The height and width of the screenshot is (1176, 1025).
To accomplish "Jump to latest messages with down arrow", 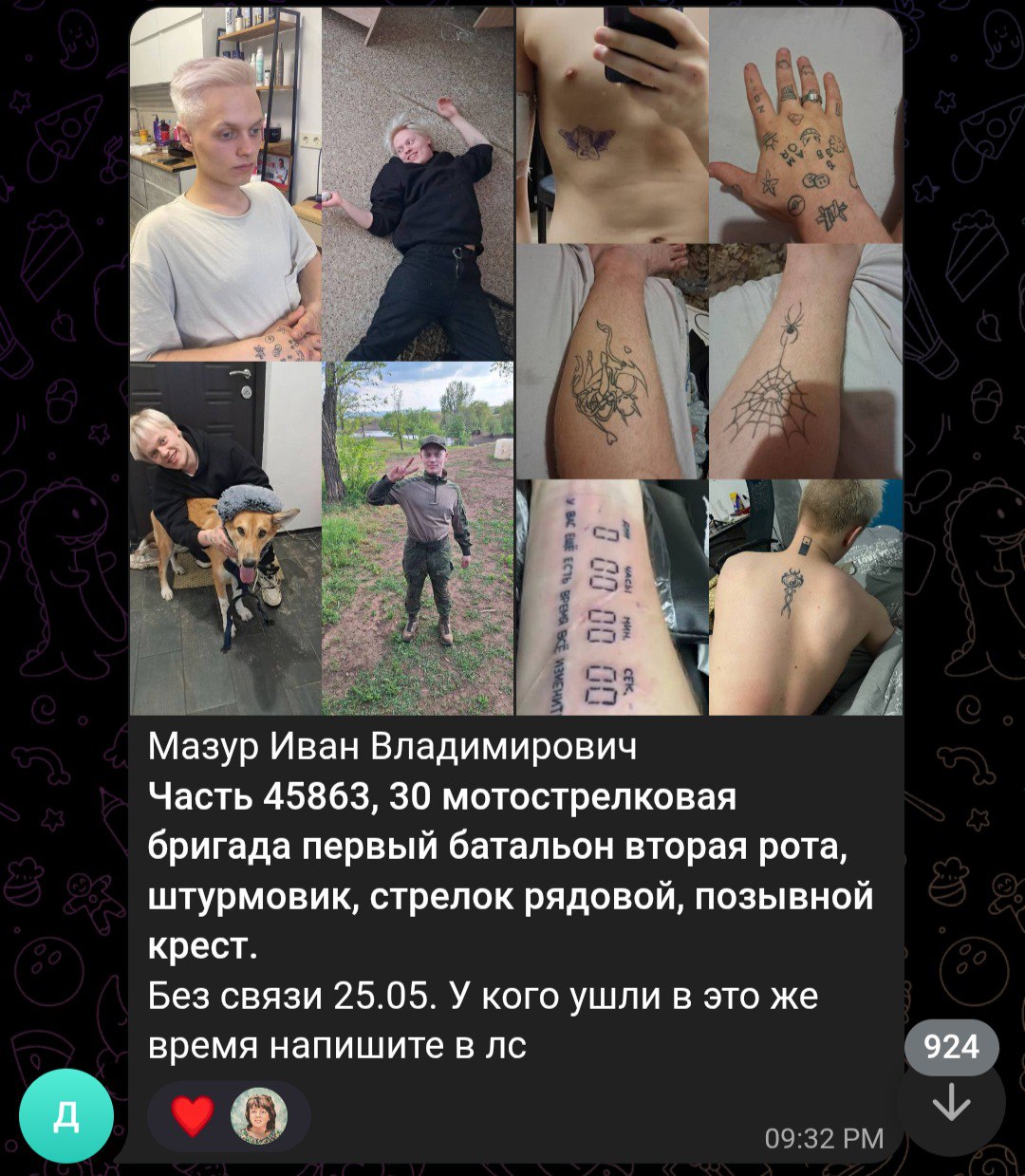I will (951, 1103).
